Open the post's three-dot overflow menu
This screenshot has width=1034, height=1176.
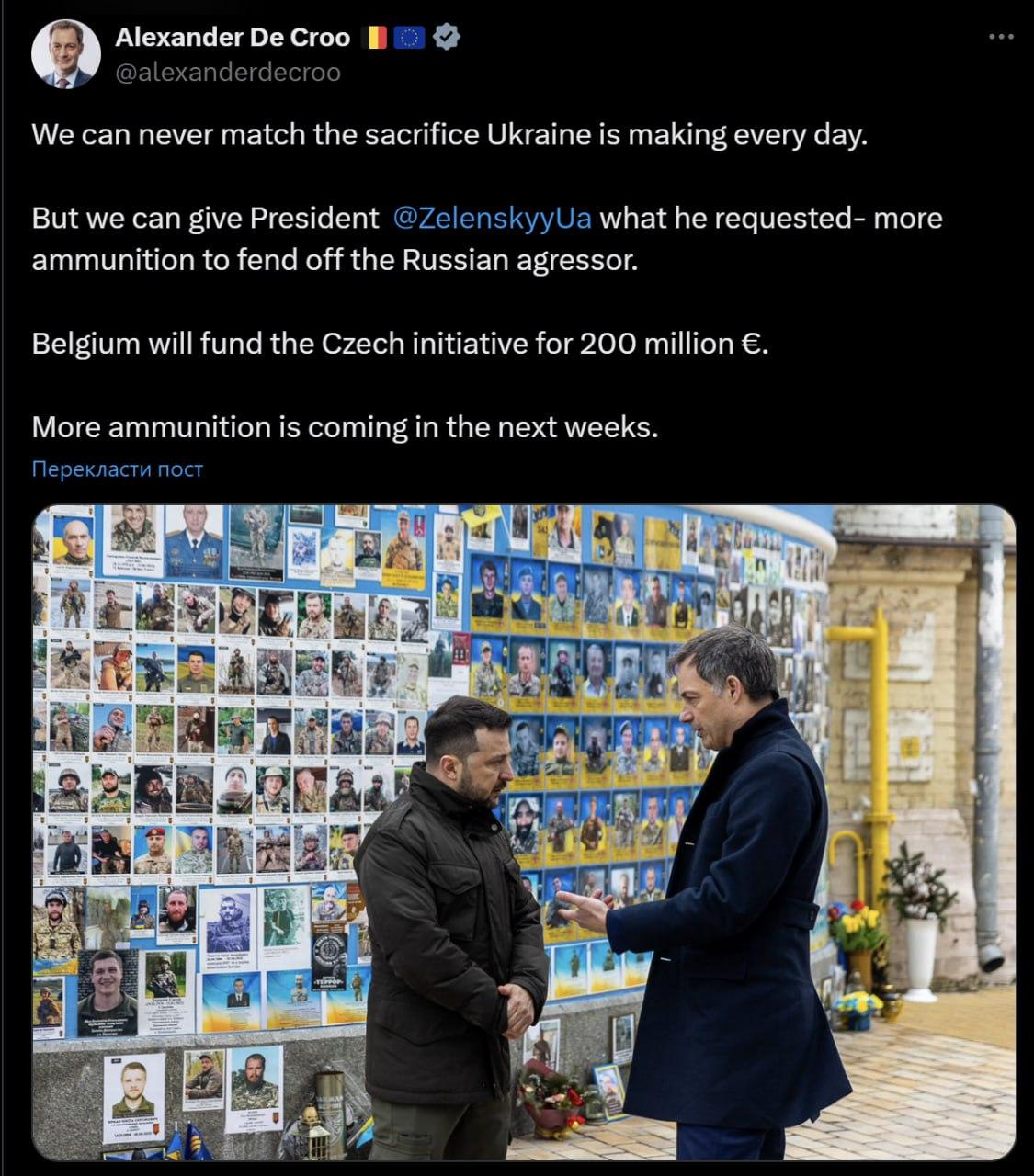click(x=1000, y=37)
